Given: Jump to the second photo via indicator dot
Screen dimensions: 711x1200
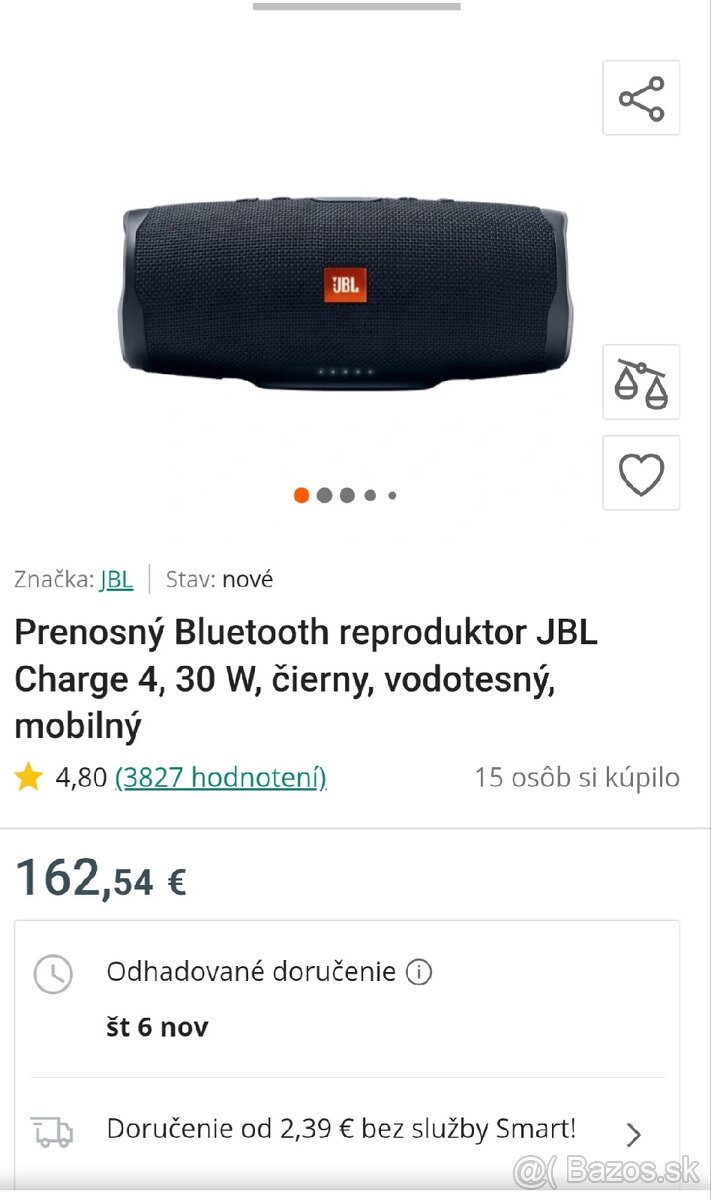Looking at the screenshot, I should pyautogui.click(x=324, y=495).
